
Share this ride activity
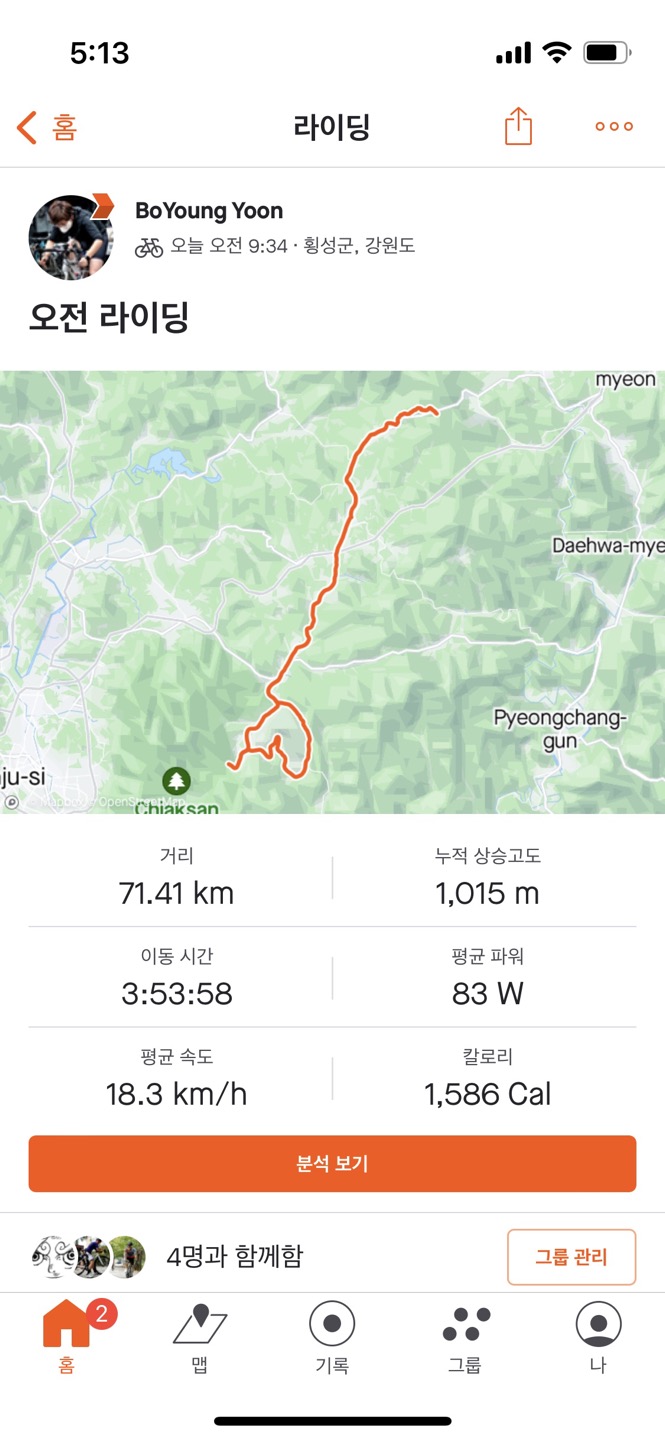coord(518,127)
